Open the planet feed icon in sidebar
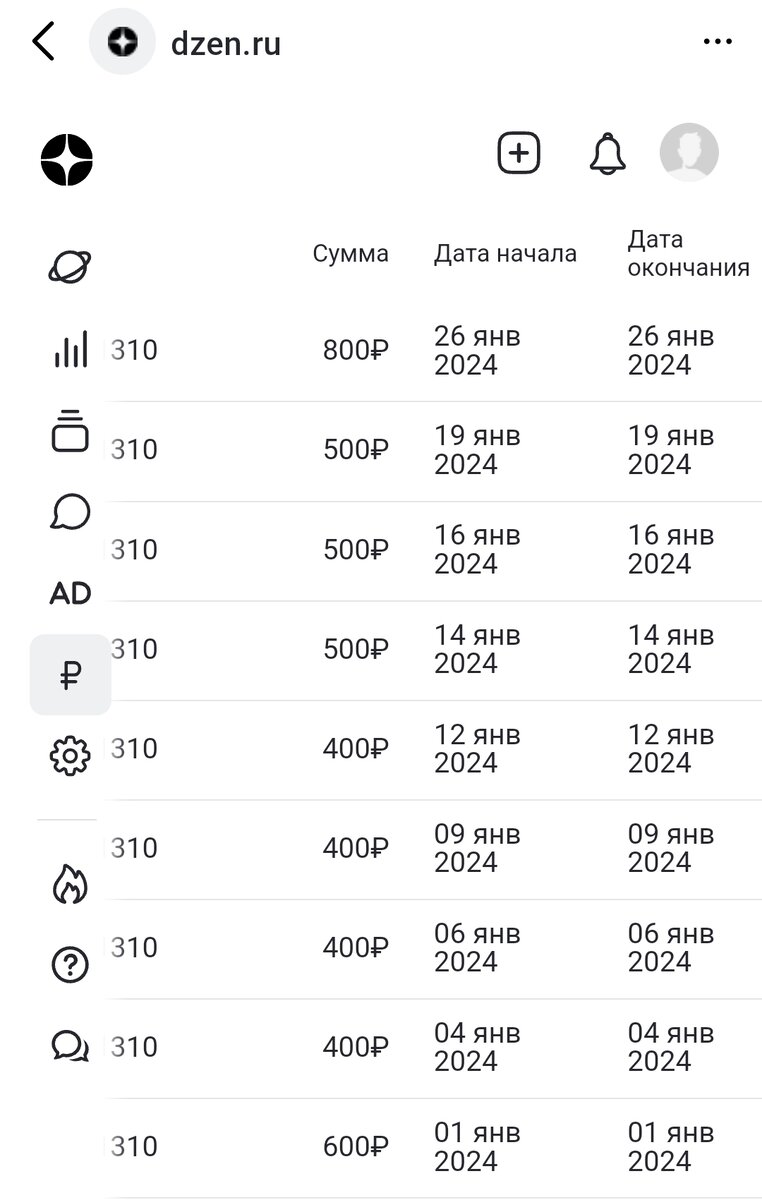This screenshot has width=762, height=1200. [x=69, y=264]
